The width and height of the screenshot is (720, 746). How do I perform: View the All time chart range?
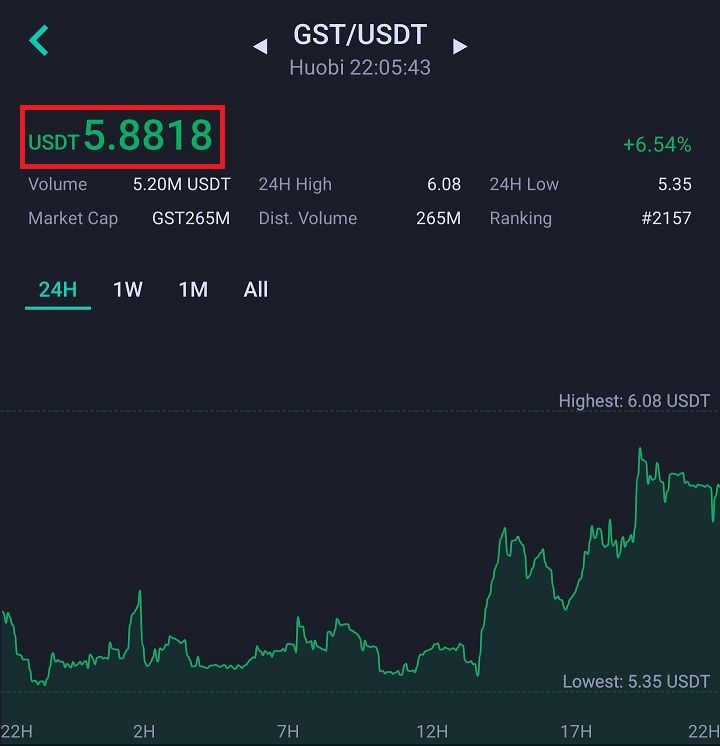click(256, 290)
